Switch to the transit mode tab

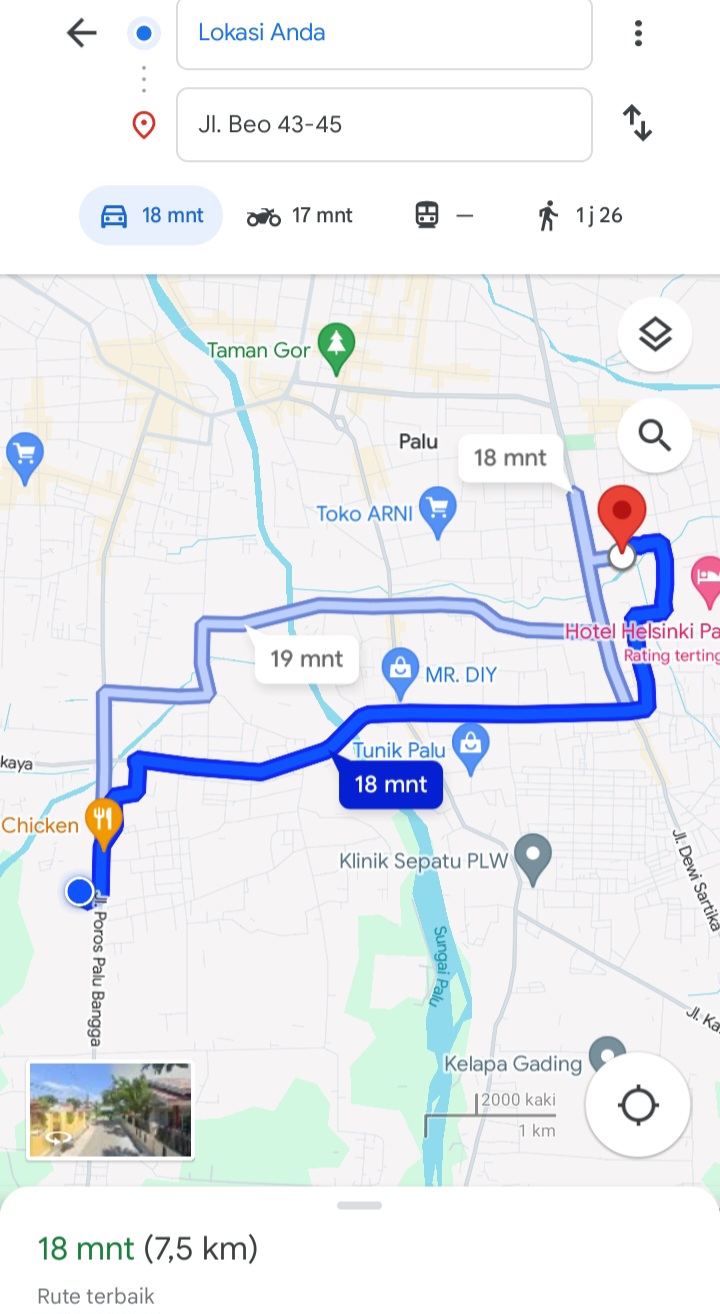(x=444, y=215)
